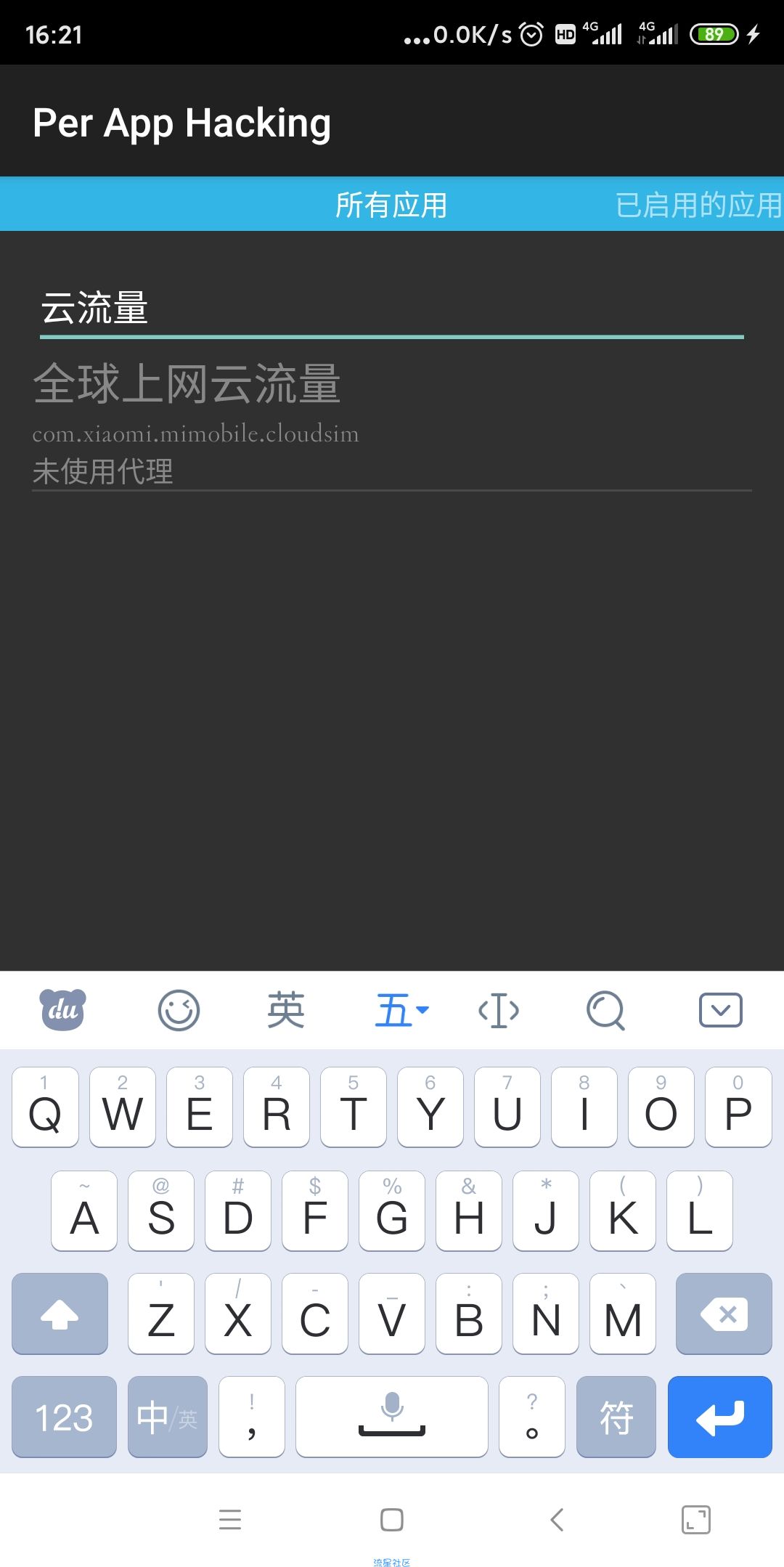Switch keyboard to English input 英
The width and height of the screenshot is (784, 1567).
coord(285,1009)
